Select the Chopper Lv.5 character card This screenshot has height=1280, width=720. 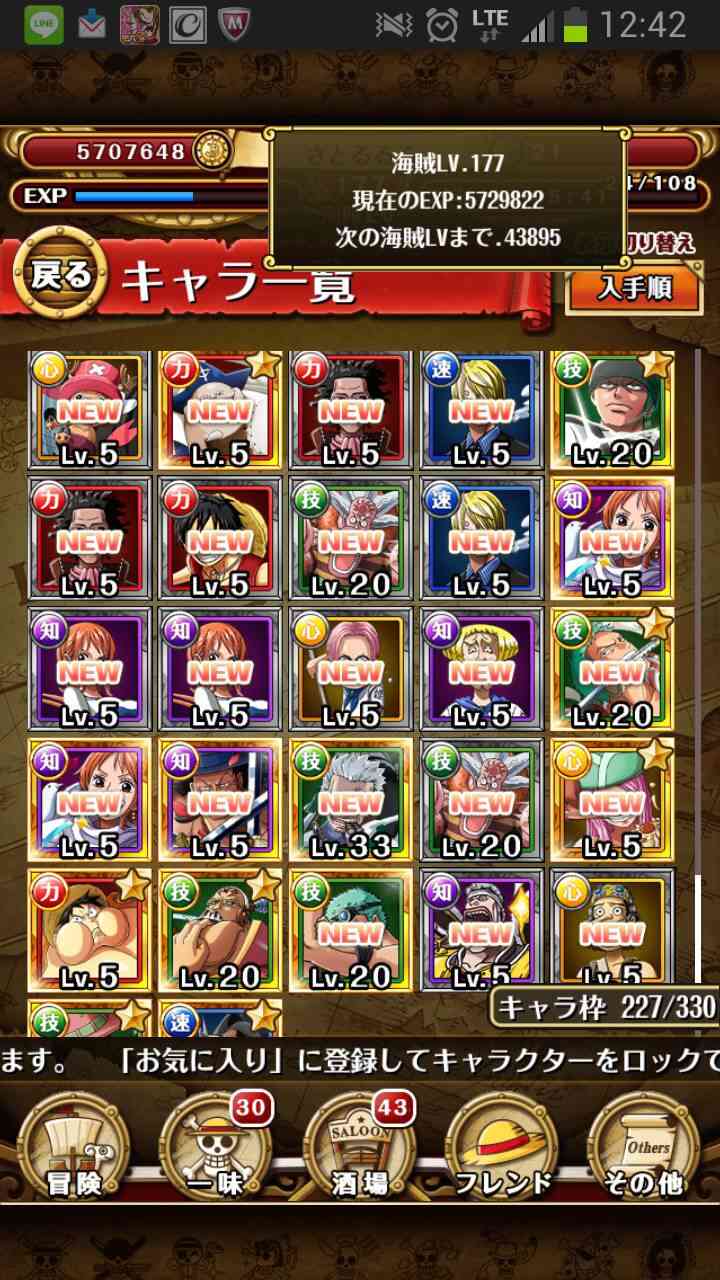90,410
